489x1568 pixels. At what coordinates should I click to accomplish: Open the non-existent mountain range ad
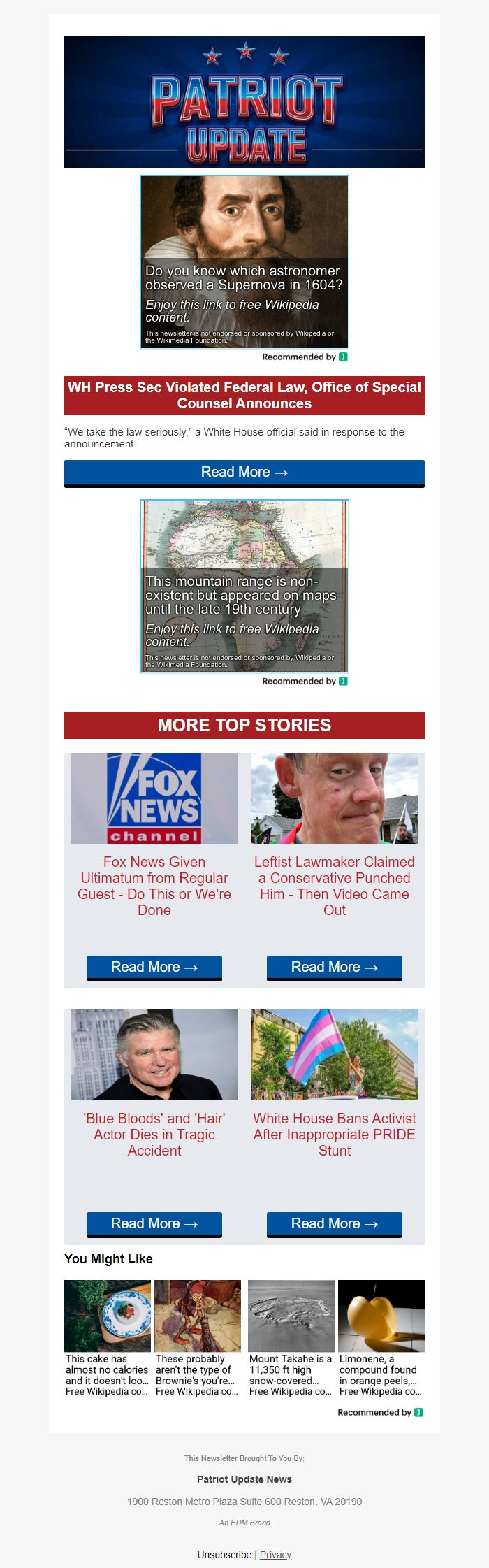(x=244, y=587)
